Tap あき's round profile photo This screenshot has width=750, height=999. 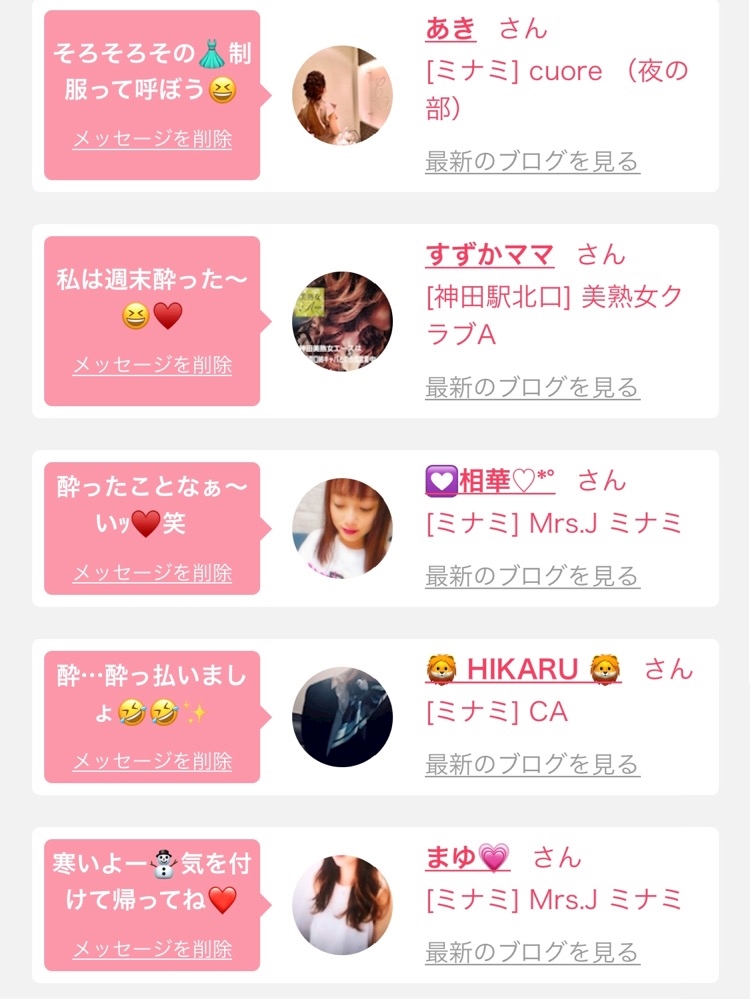pyautogui.click(x=342, y=96)
